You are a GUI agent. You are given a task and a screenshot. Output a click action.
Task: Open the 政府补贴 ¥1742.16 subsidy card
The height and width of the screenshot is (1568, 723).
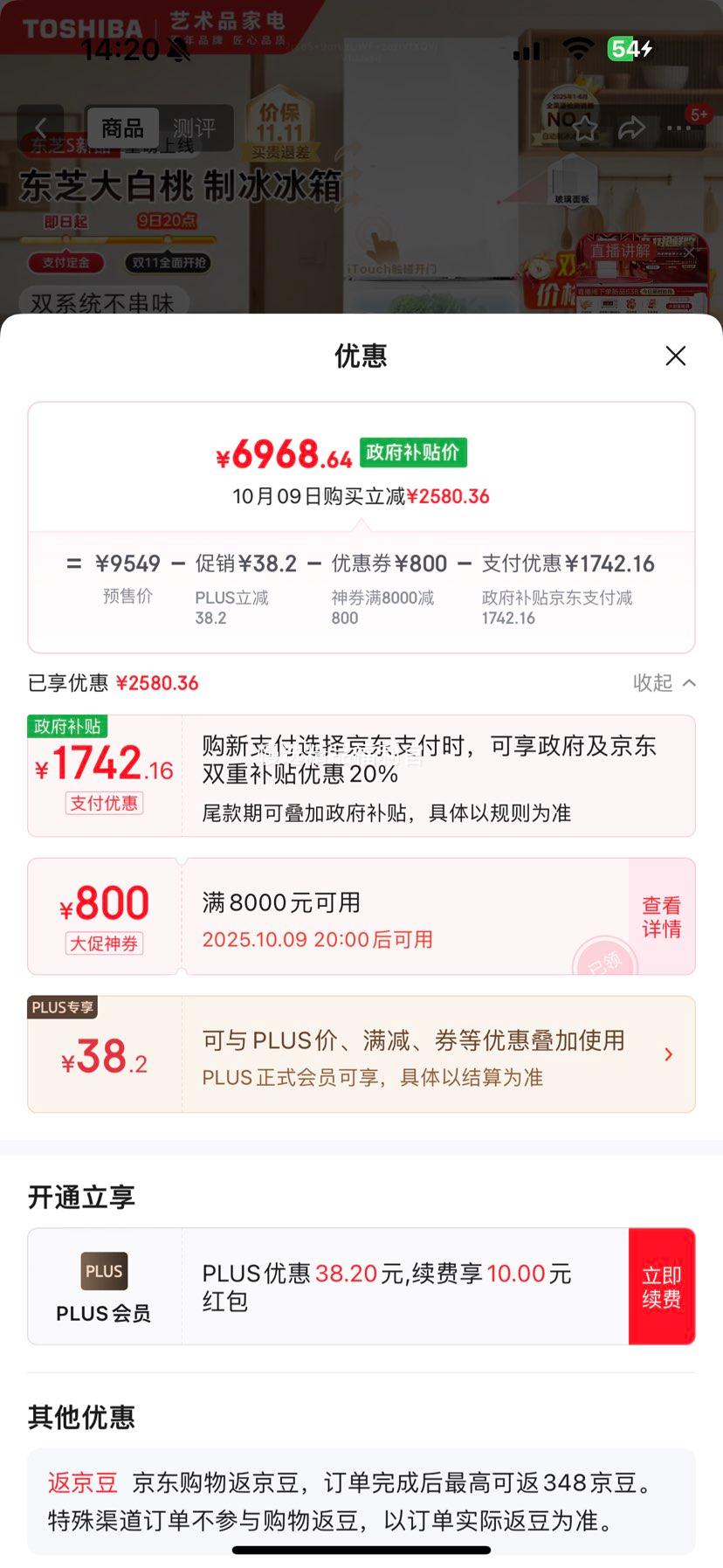click(x=361, y=776)
